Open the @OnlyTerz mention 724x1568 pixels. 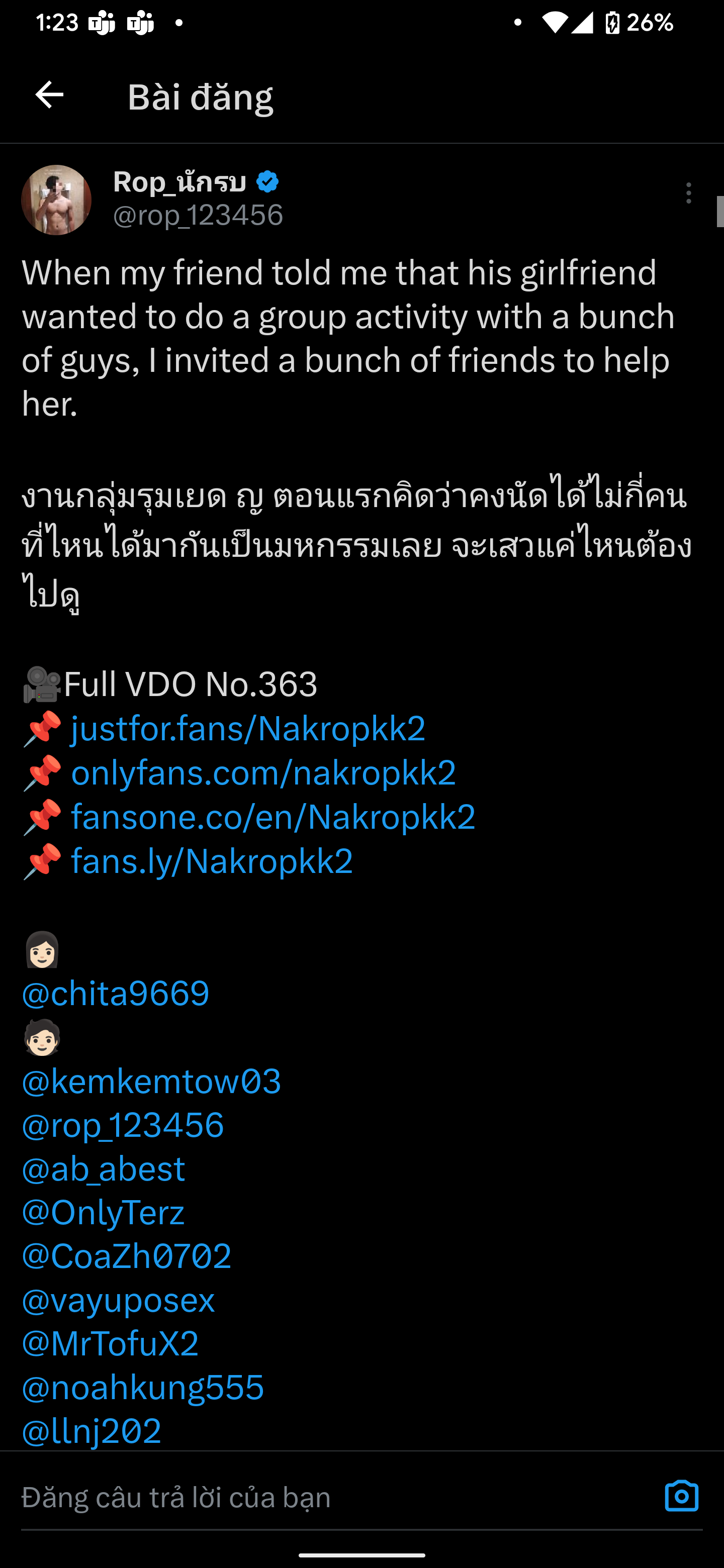coord(103,1213)
